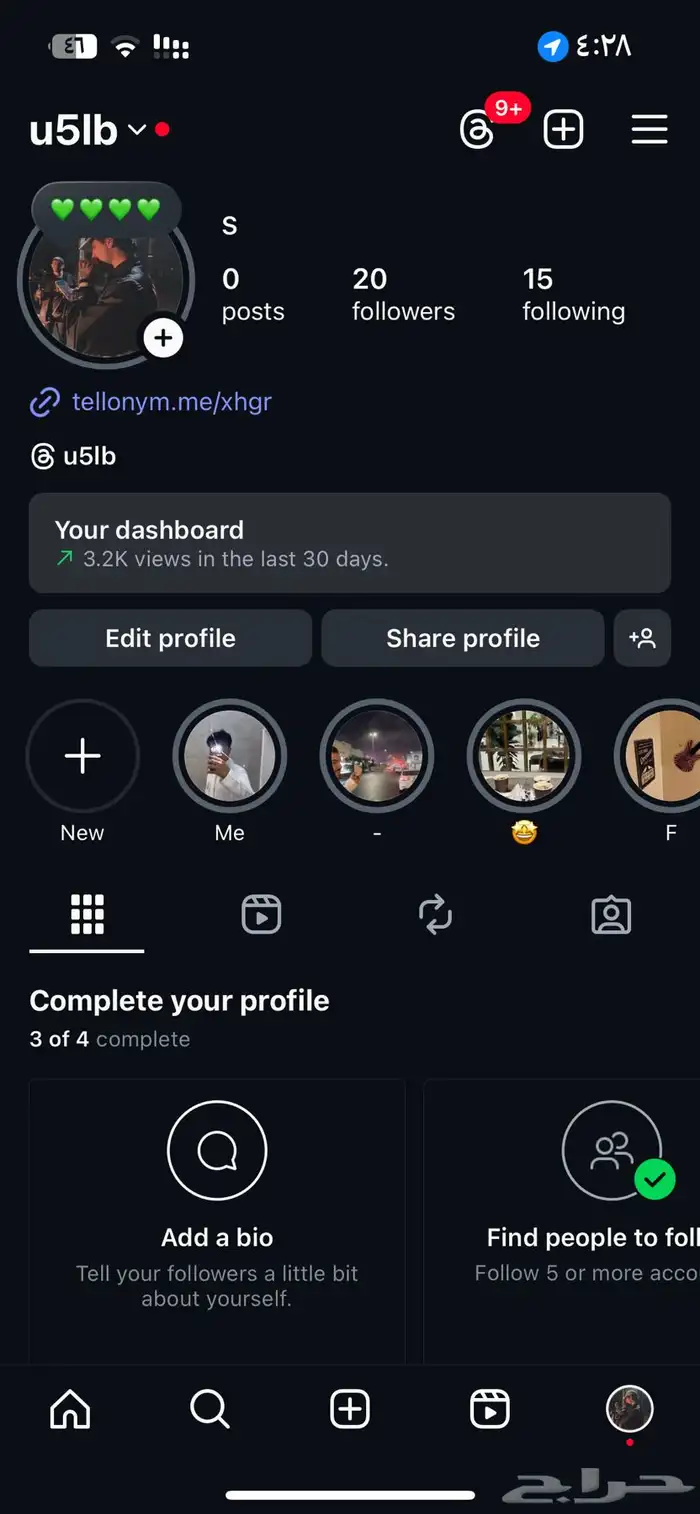
Task: Tap the create new post plus icon
Action: click(563, 130)
